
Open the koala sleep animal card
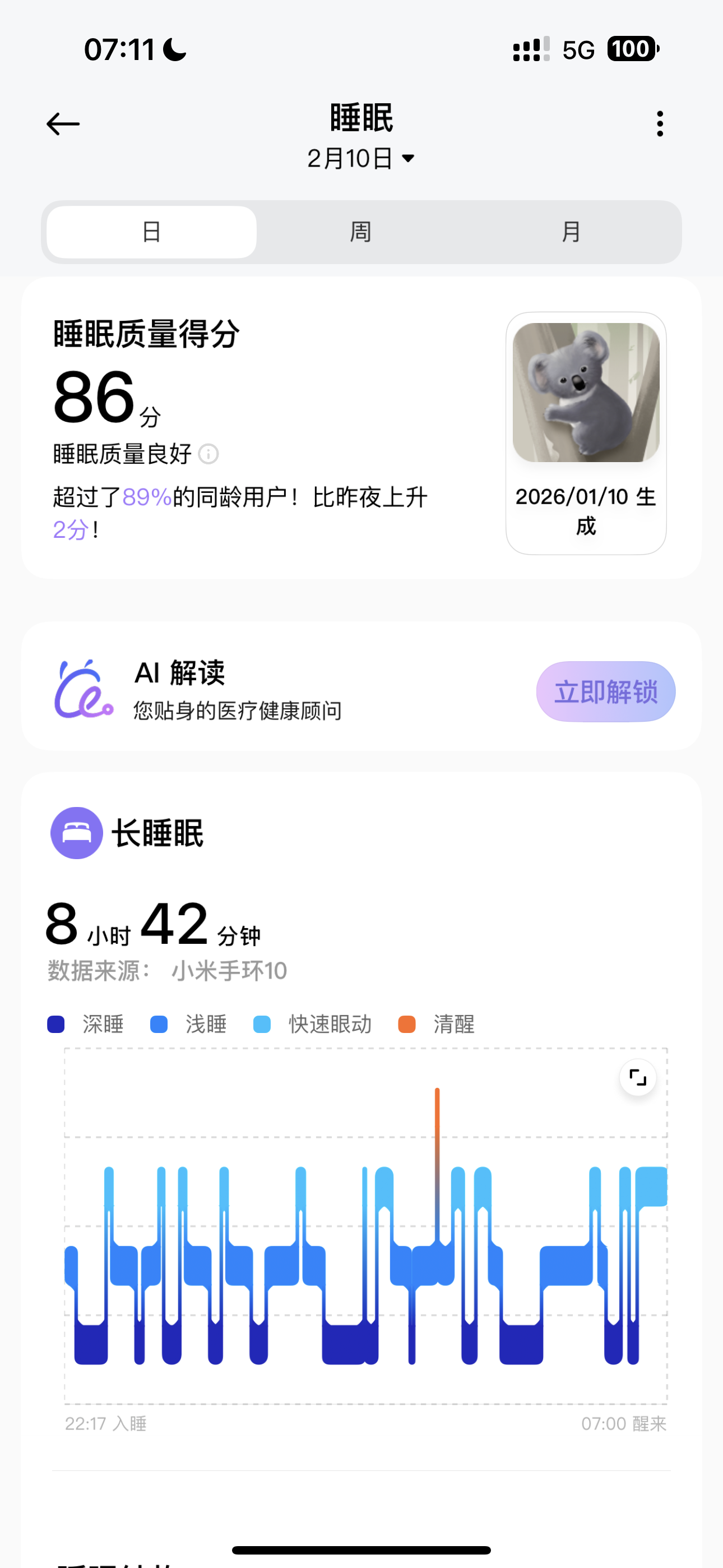click(586, 432)
